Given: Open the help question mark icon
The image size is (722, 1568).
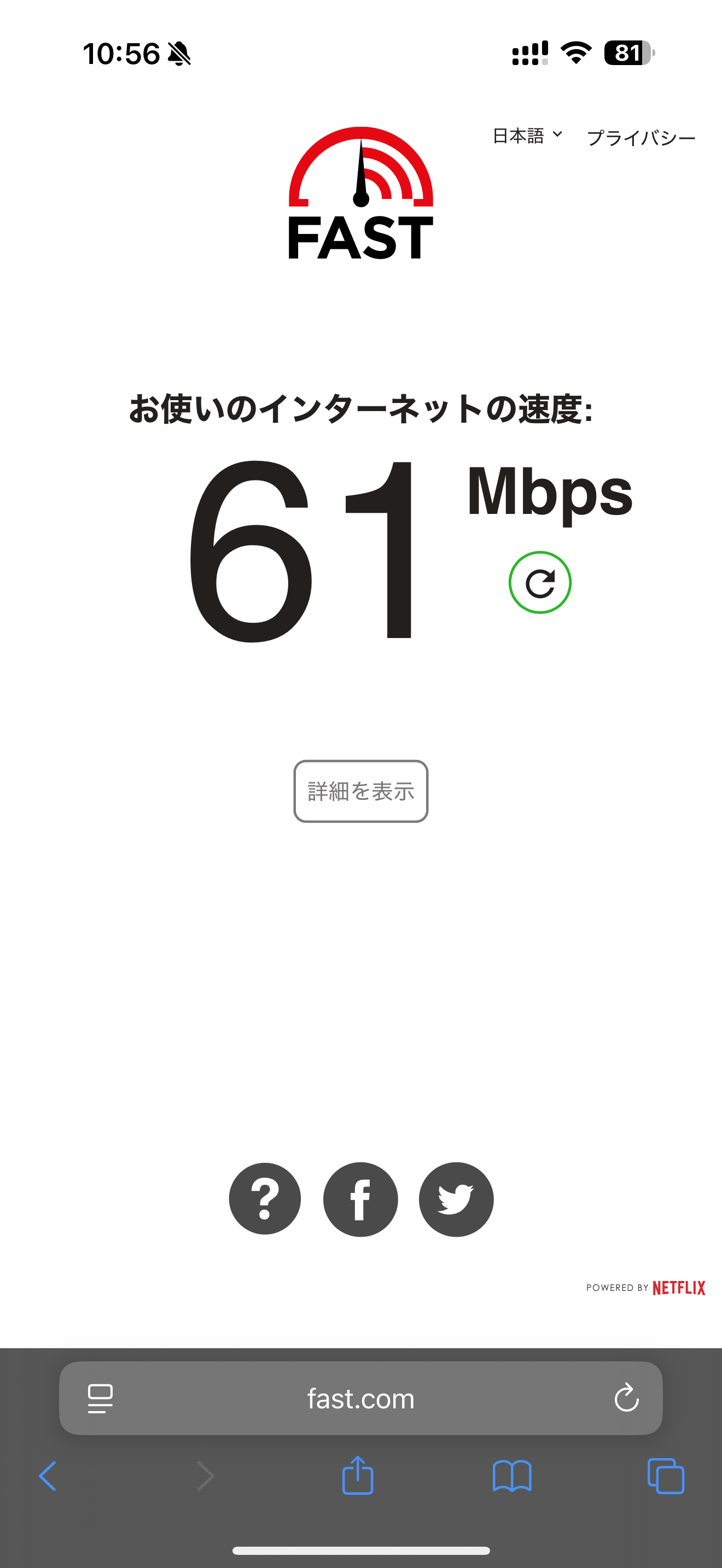Looking at the screenshot, I should click(265, 1198).
